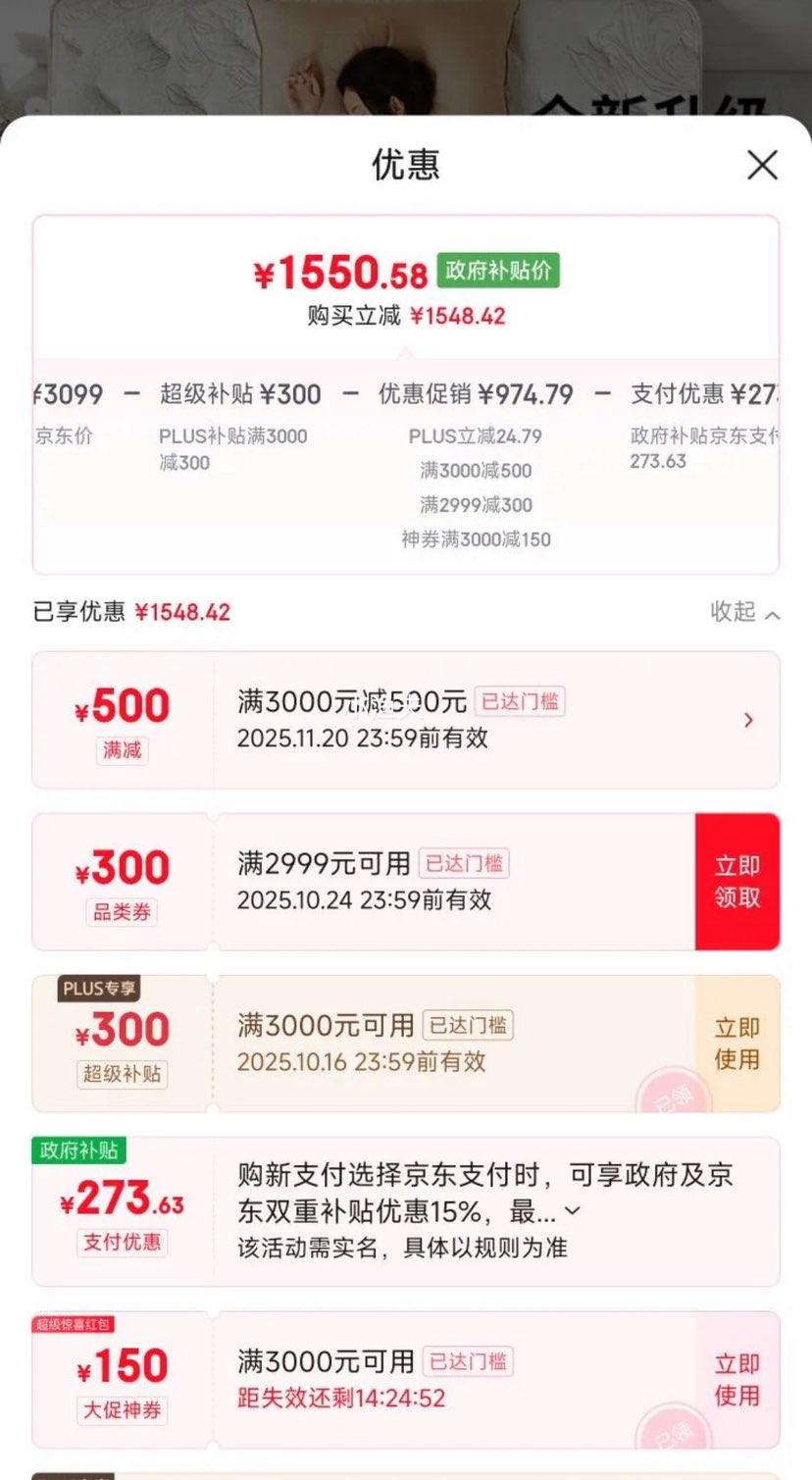Expand the 政府补贴 ¥273.63 payment discount description
The image size is (812, 1480).
[573, 1212]
